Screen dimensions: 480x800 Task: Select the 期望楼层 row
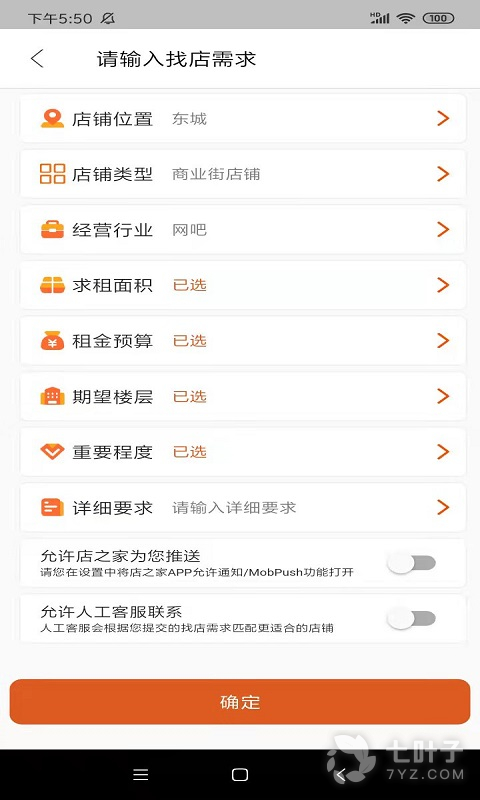pyautogui.click(x=243, y=396)
